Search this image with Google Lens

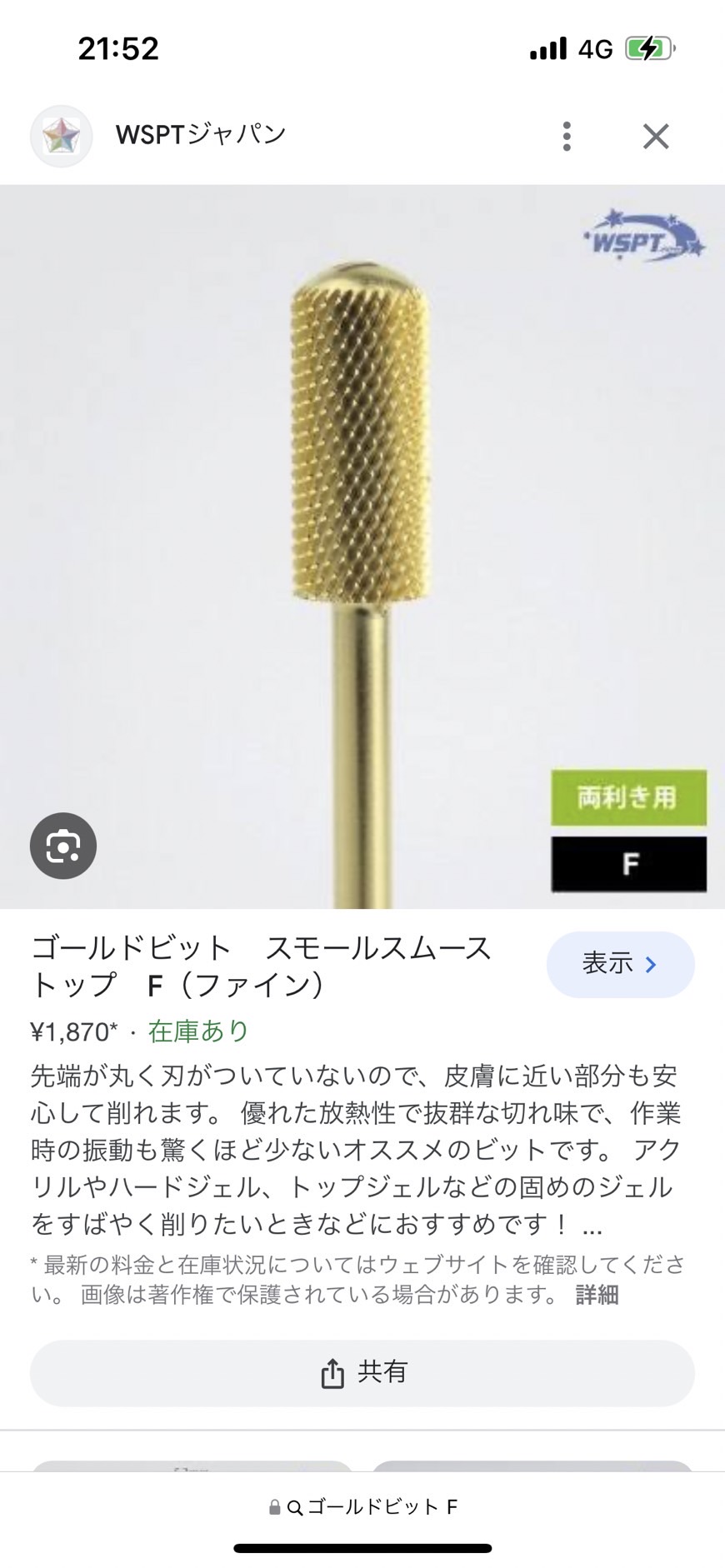pos(63,846)
